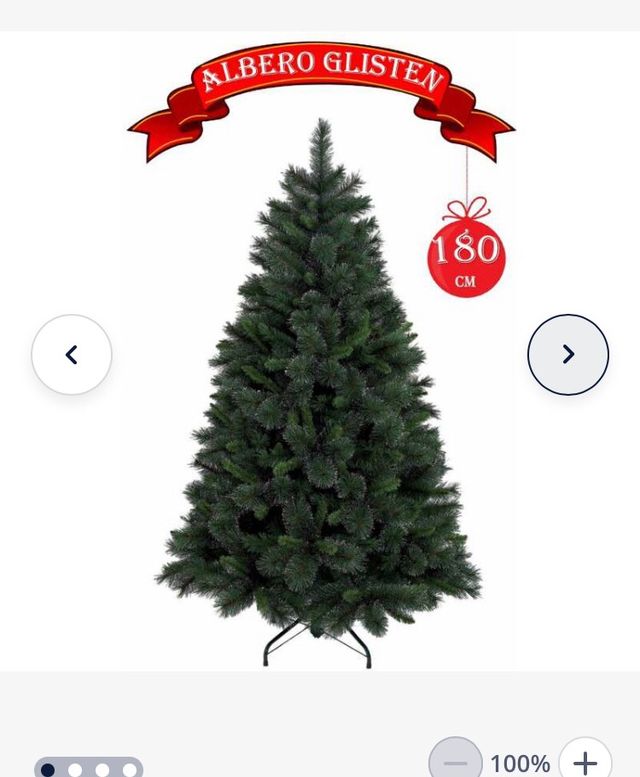Go to the next product image

point(567,354)
